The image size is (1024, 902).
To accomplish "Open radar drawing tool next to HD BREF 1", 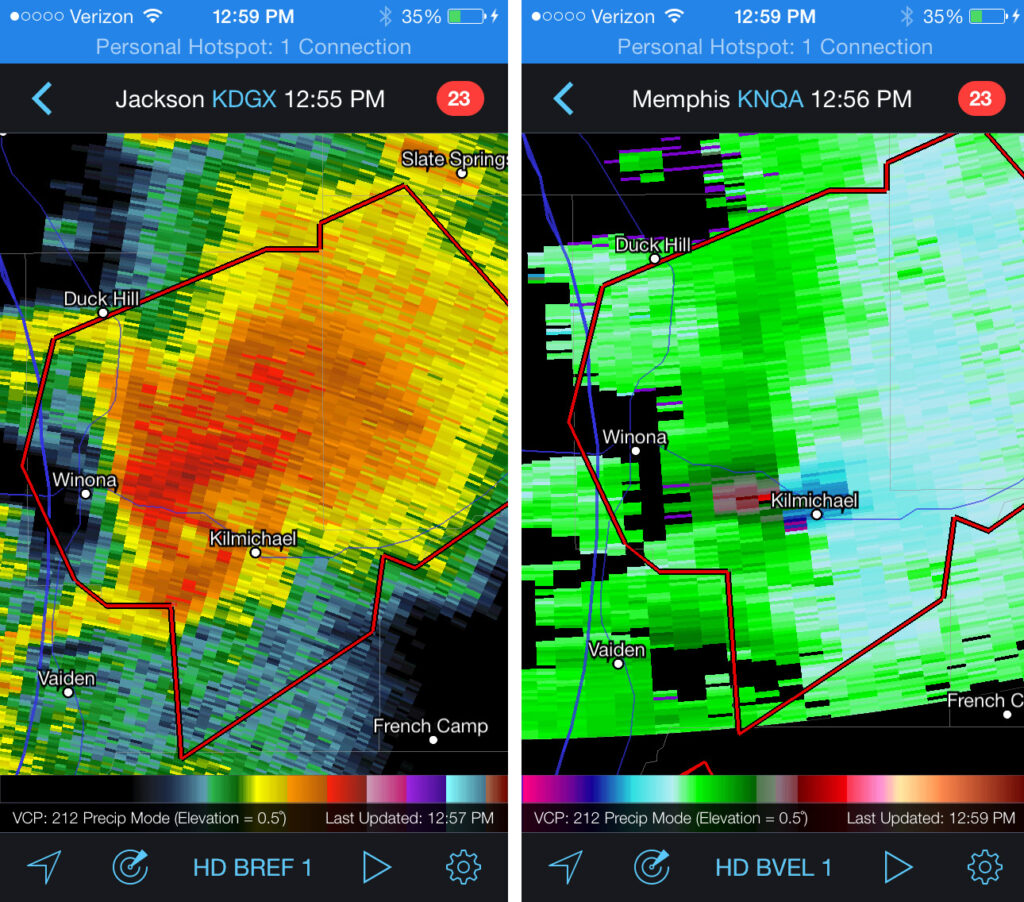I will pos(131,866).
